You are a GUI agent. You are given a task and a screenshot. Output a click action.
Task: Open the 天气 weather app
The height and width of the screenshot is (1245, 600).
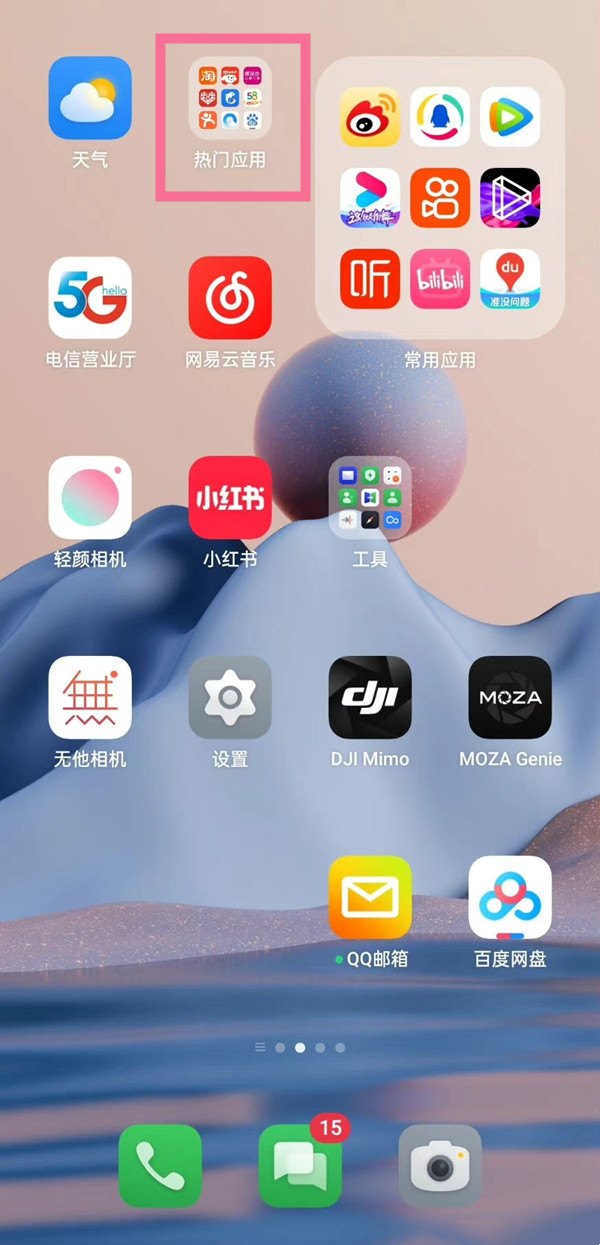click(90, 98)
